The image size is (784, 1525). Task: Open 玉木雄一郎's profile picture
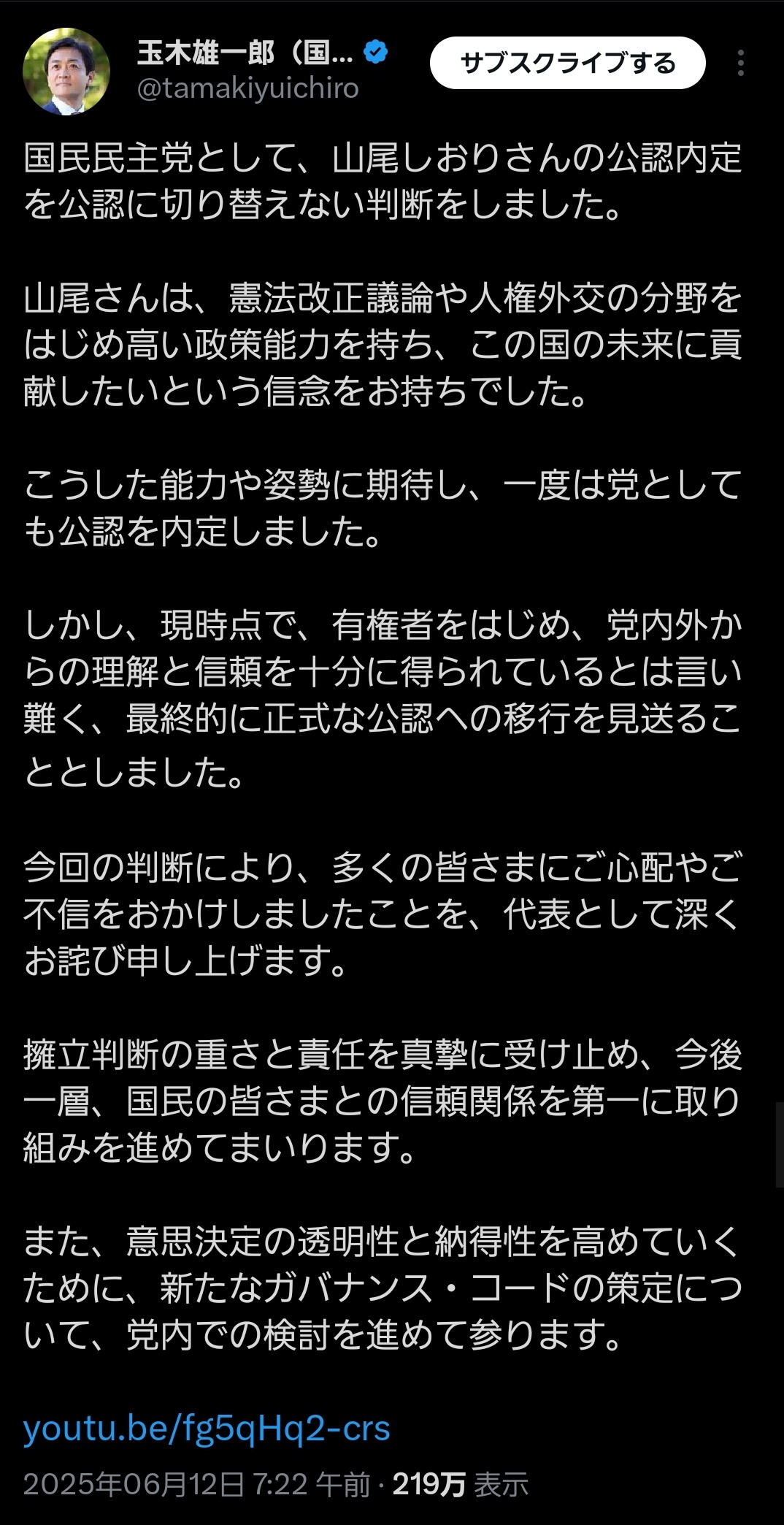(66, 71)
